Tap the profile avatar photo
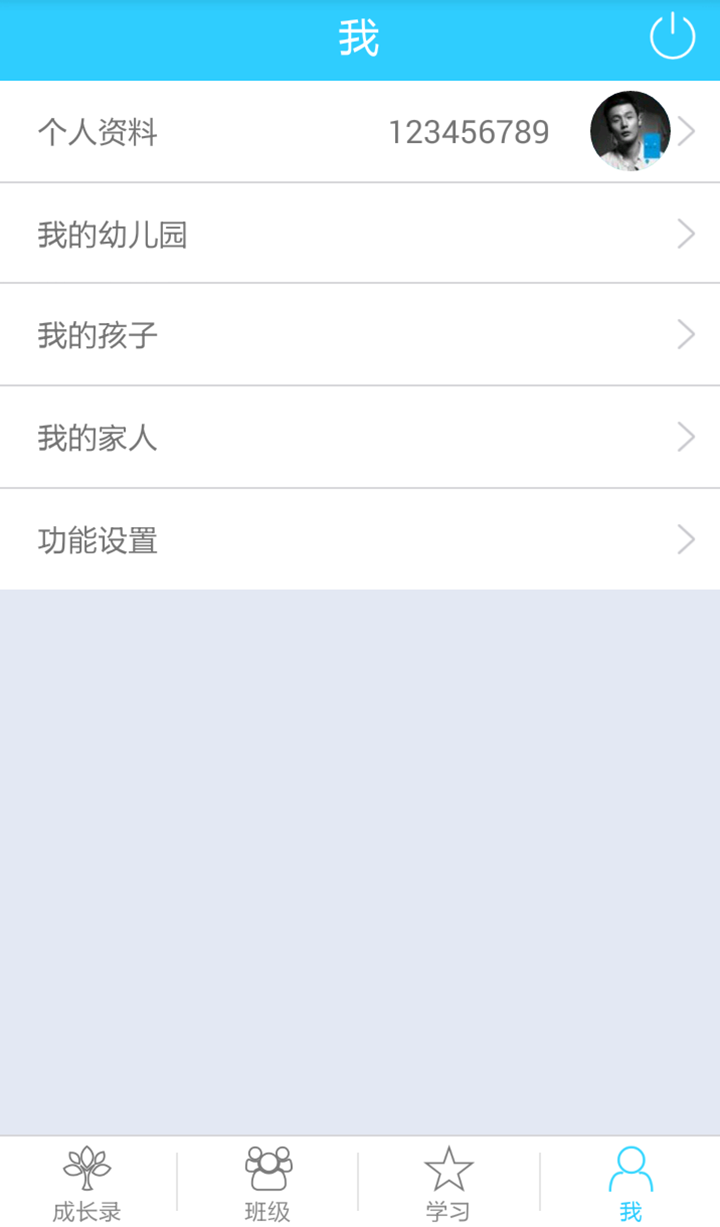 629,131
